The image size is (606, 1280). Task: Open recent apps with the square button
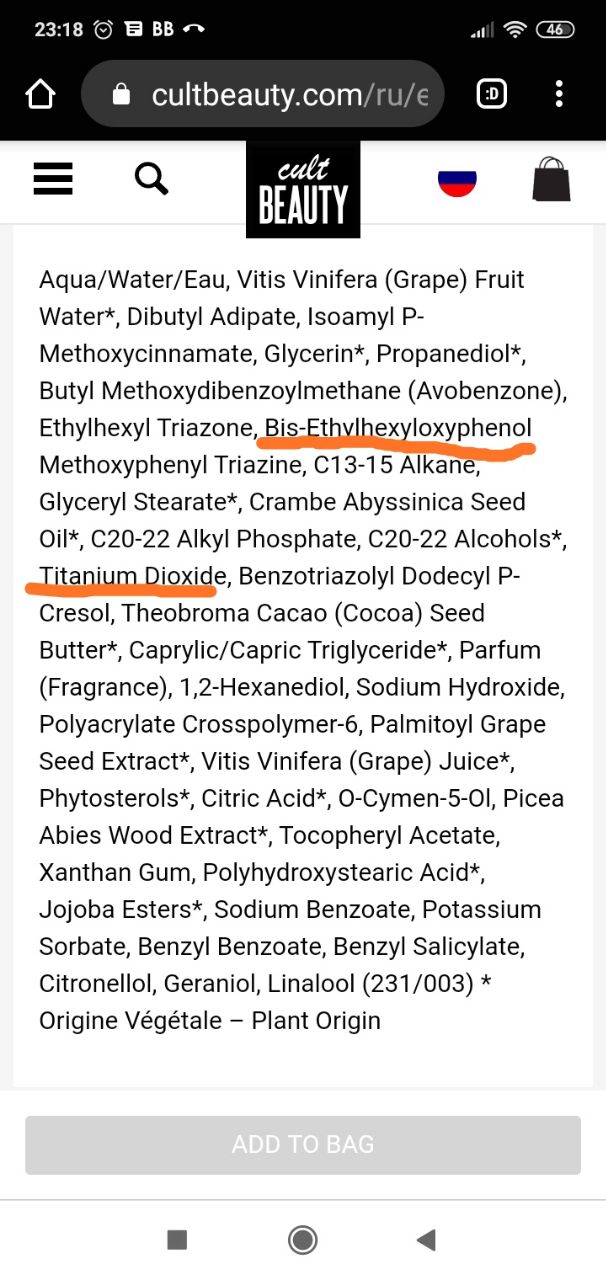point(177,1240)
